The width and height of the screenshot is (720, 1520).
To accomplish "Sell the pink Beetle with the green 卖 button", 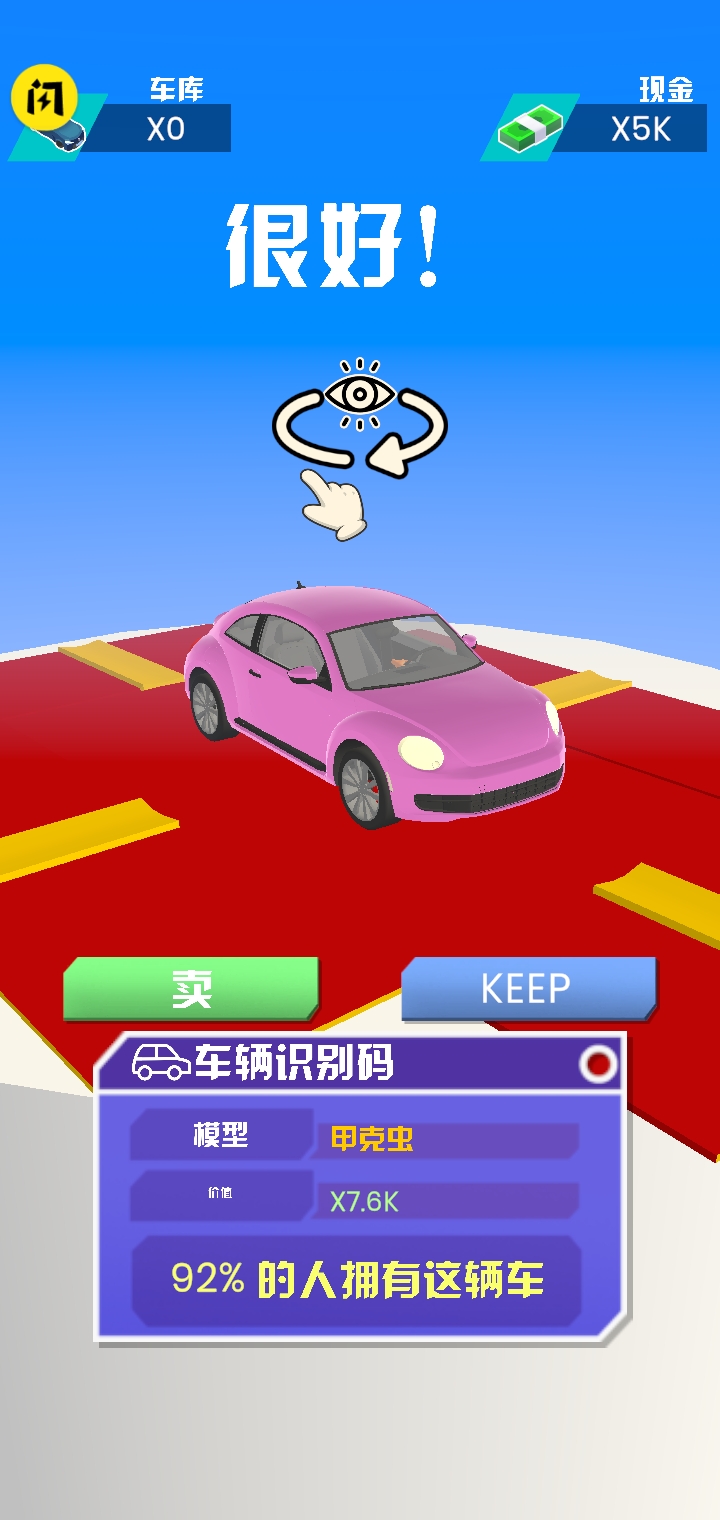I will (191, 988).
